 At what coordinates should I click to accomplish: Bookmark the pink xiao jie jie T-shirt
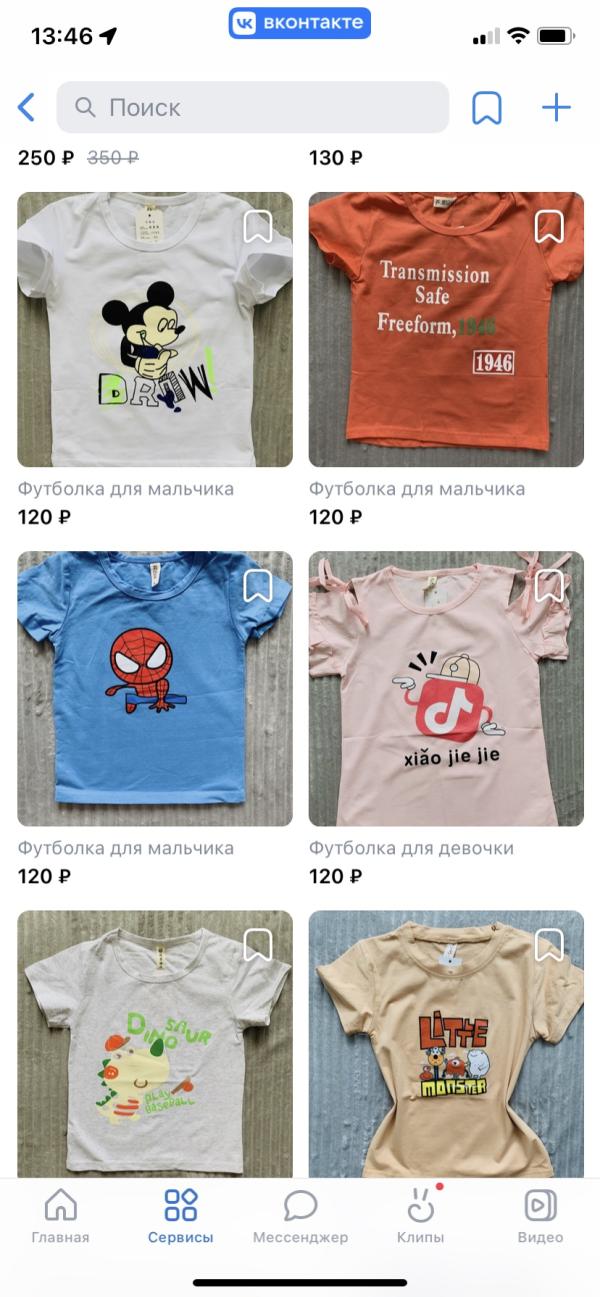coord(549,585)
